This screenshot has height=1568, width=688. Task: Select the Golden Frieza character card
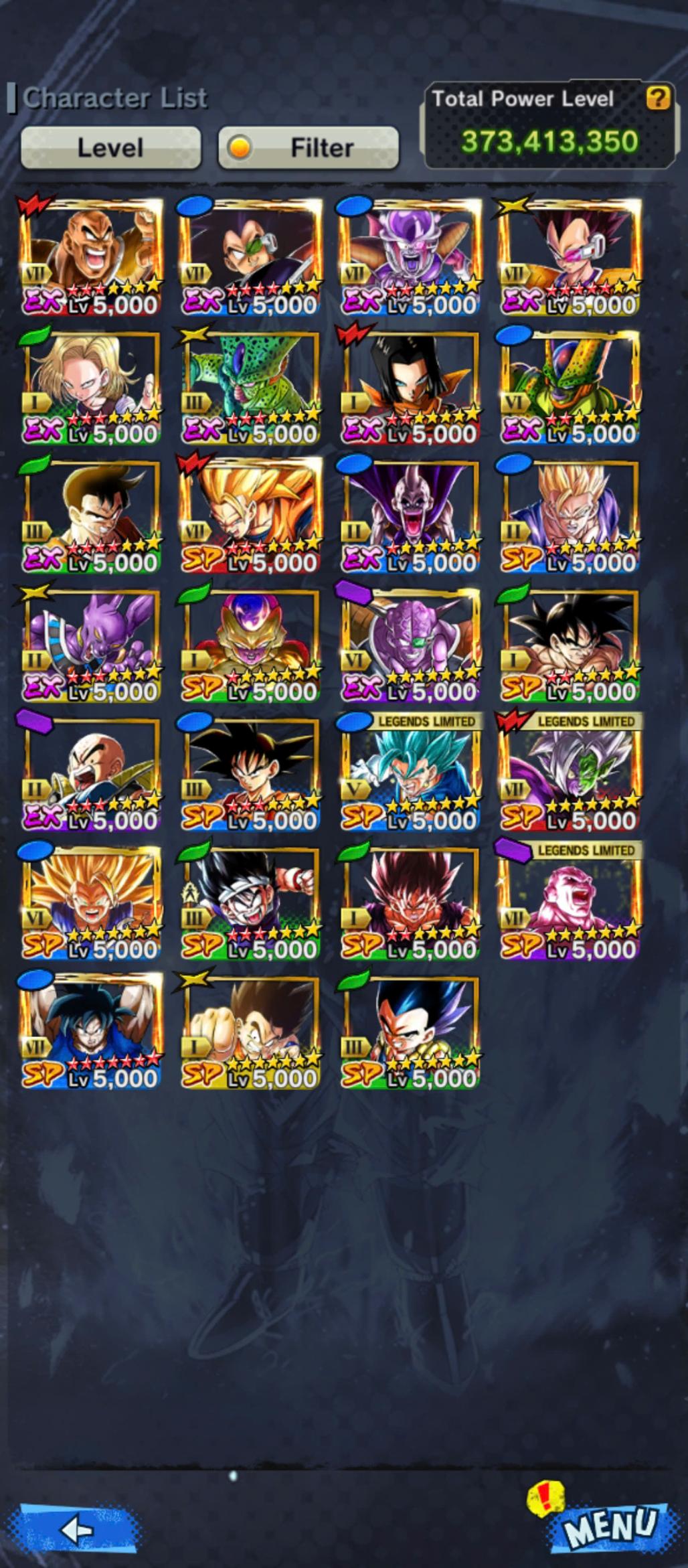[250, 644]
